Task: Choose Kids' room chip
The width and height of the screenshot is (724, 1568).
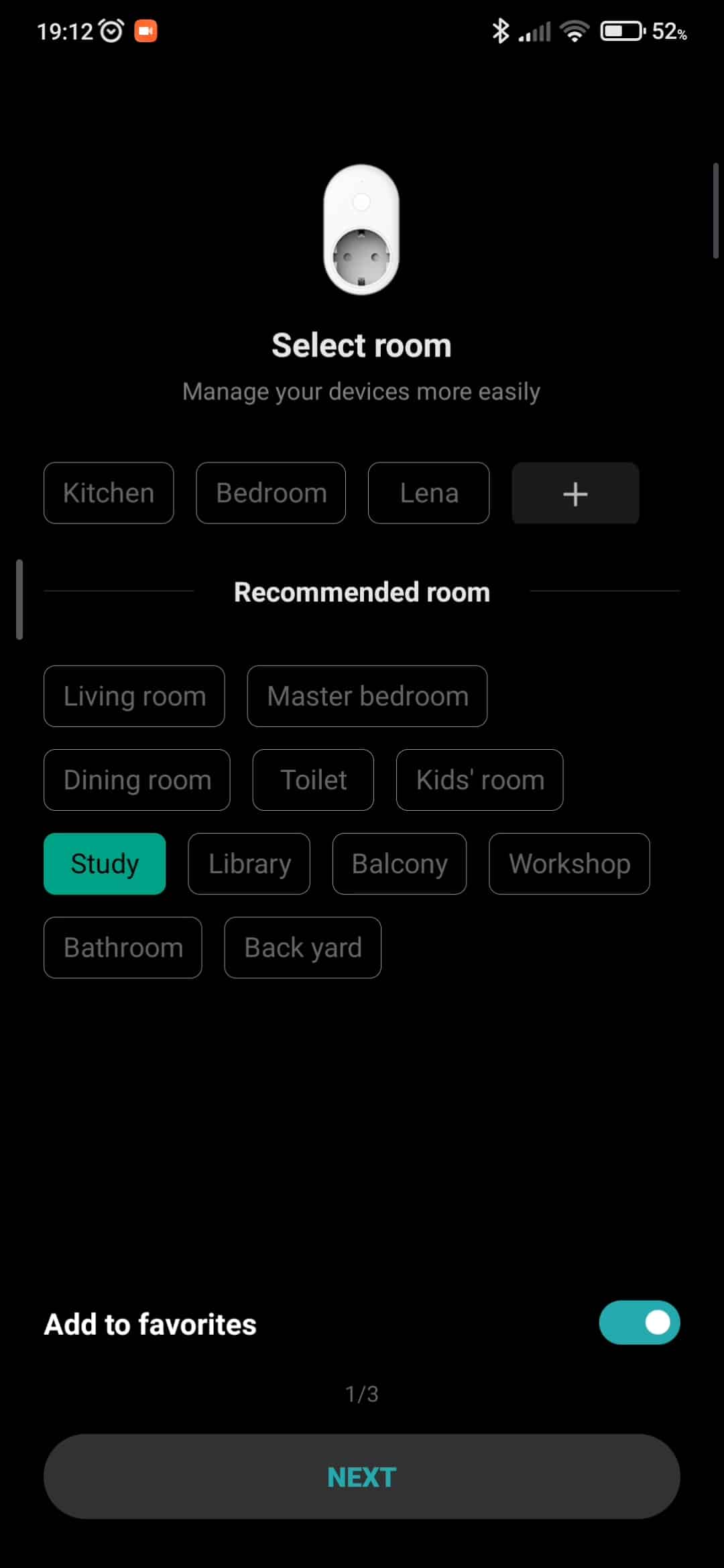Action: 479,780
